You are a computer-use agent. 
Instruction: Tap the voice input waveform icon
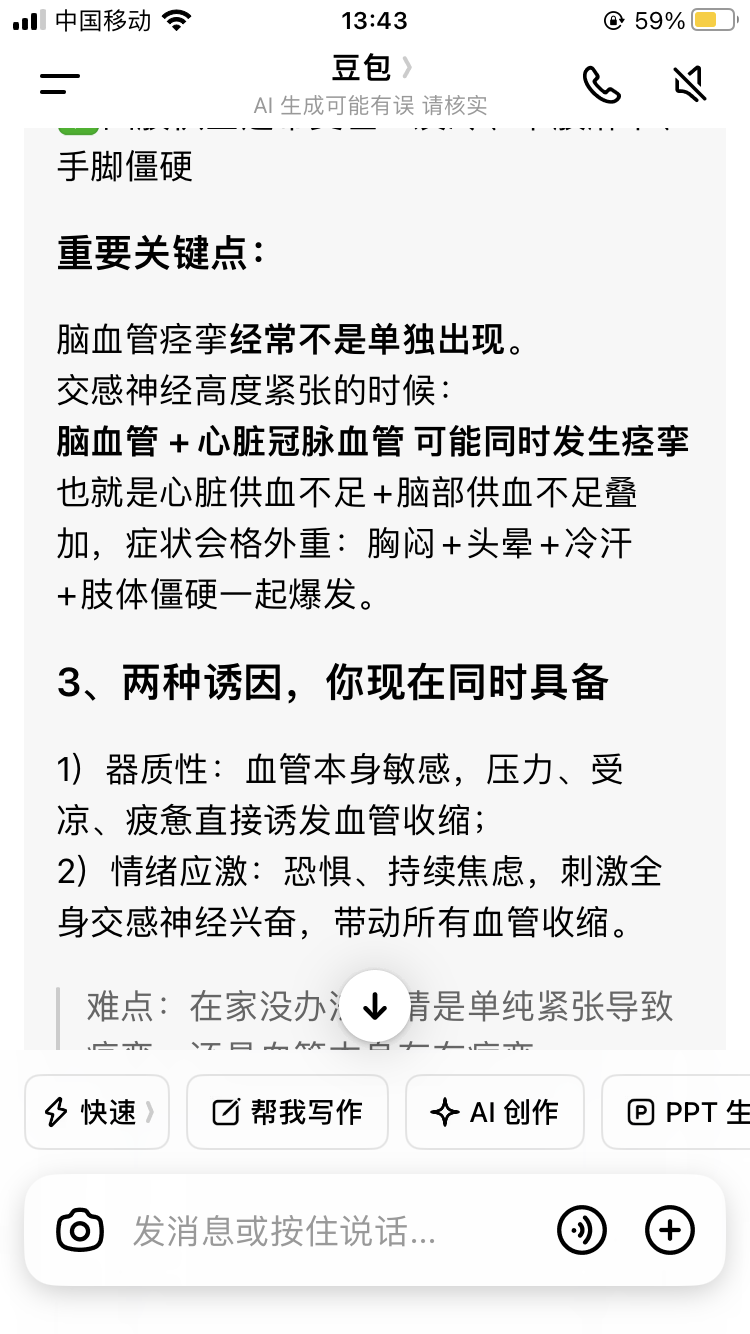pyautogui.click(x=582, y=1230)
